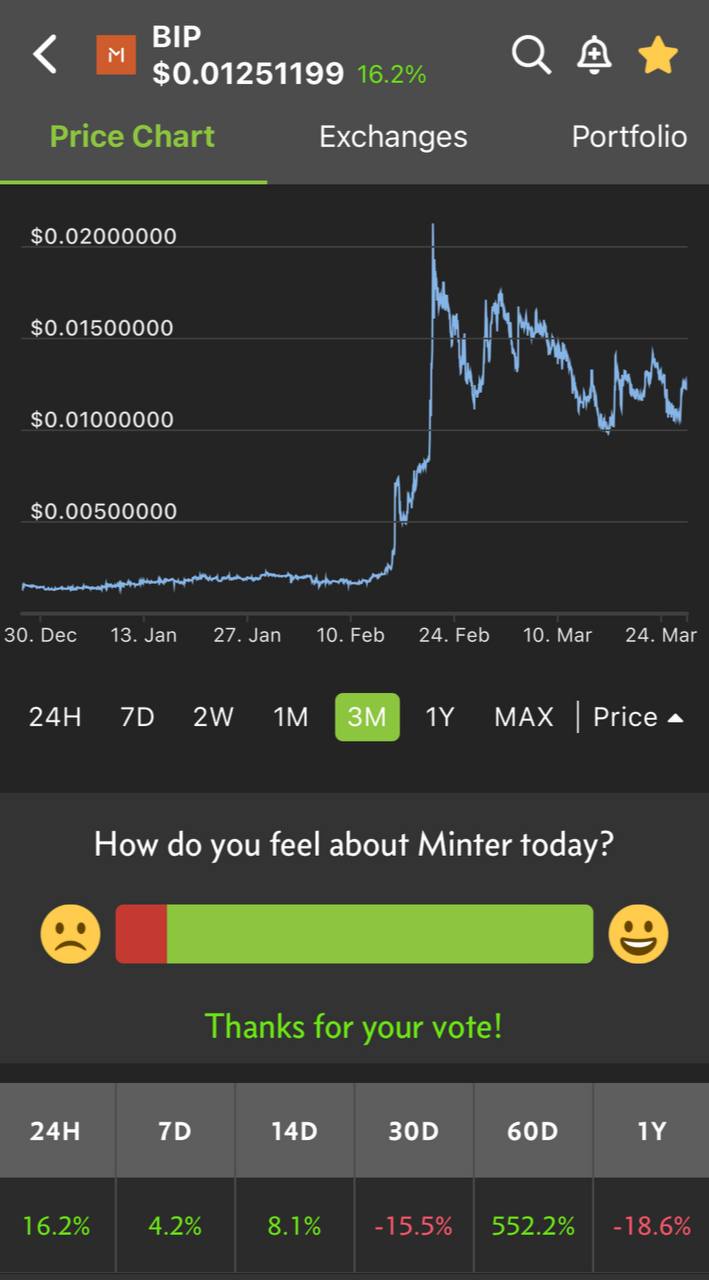Vote with the sad face

[x=70, y=934]
